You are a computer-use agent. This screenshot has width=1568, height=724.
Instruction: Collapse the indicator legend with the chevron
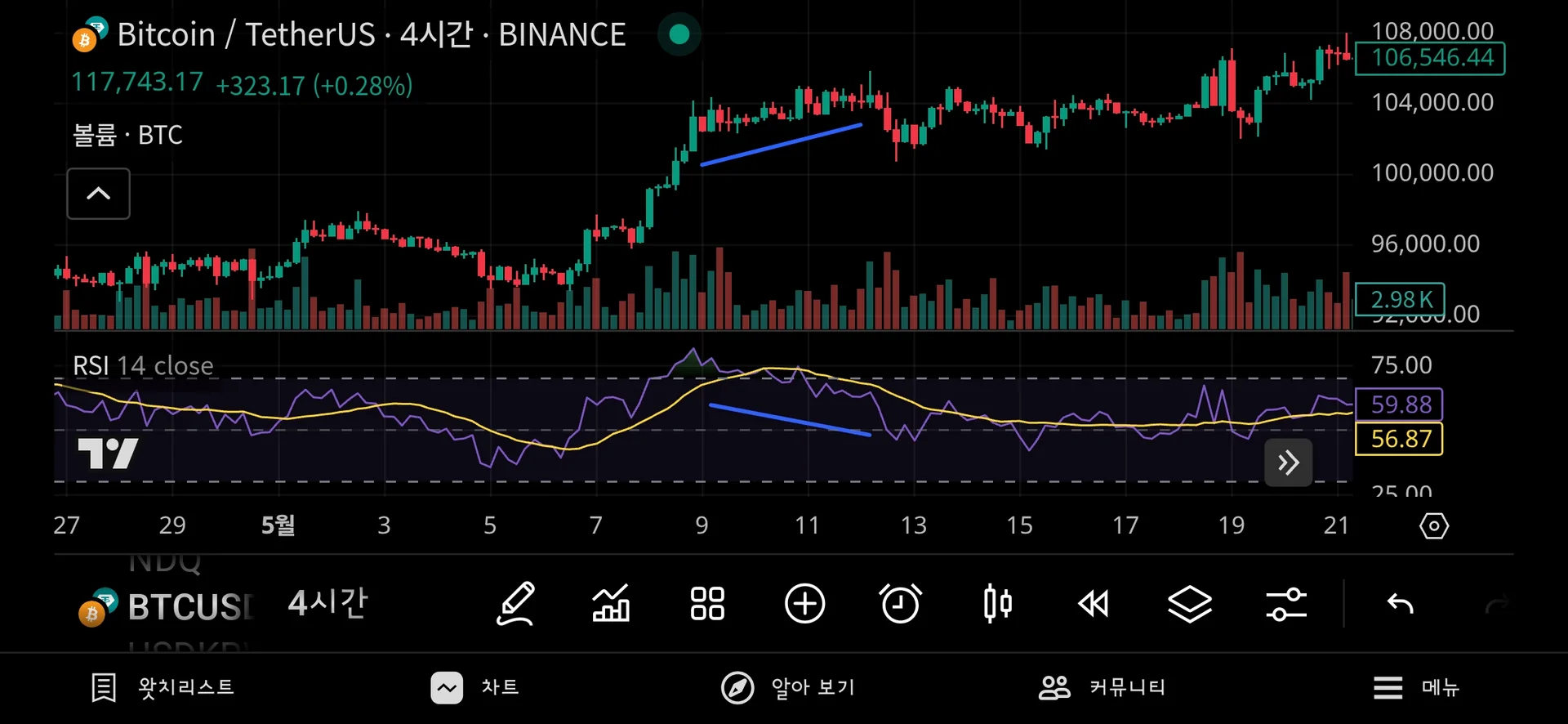[98, 194]
